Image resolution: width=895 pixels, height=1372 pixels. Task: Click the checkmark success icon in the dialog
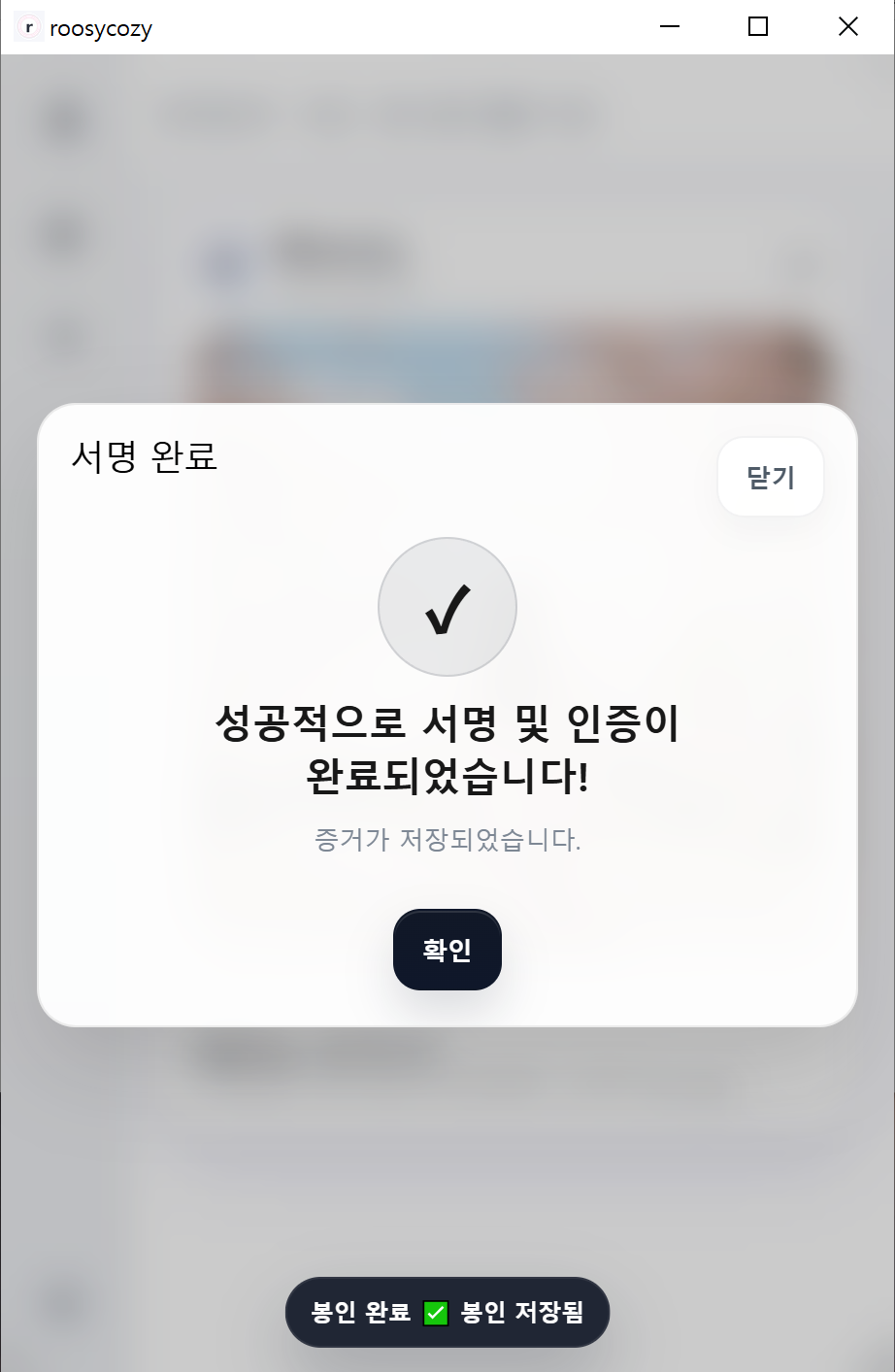pyautogui.click(x=447, y=607)
